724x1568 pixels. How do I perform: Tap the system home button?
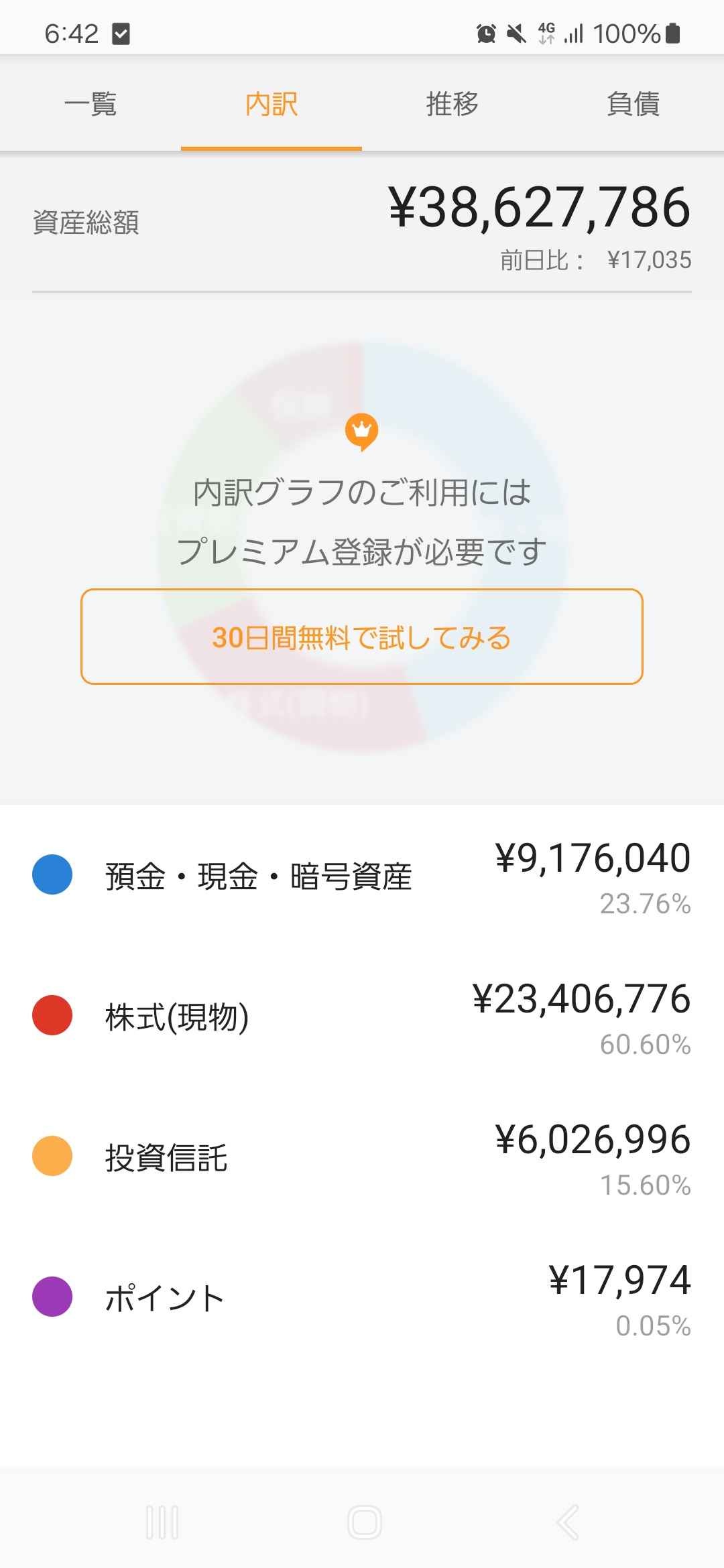[x=365, y=1522]
